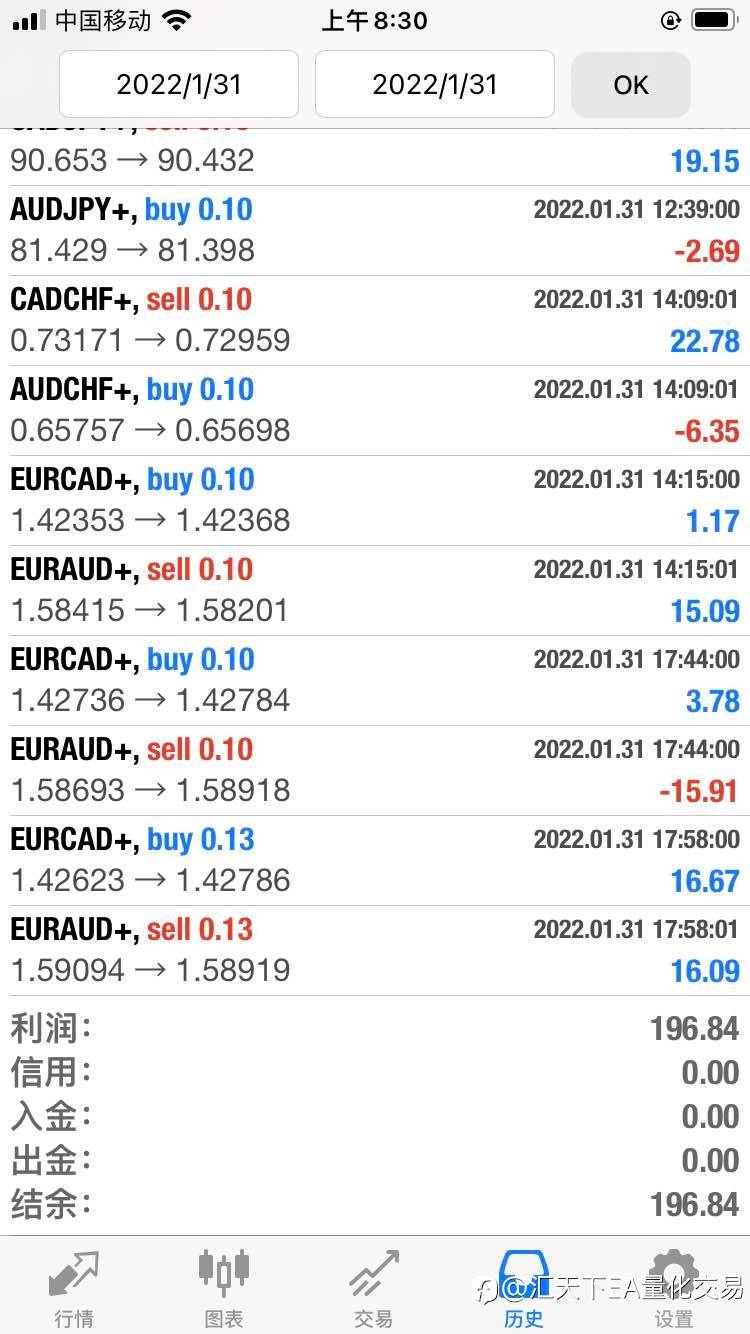Open the EURAUD+ sell 0.13 trade

point(375,951)
